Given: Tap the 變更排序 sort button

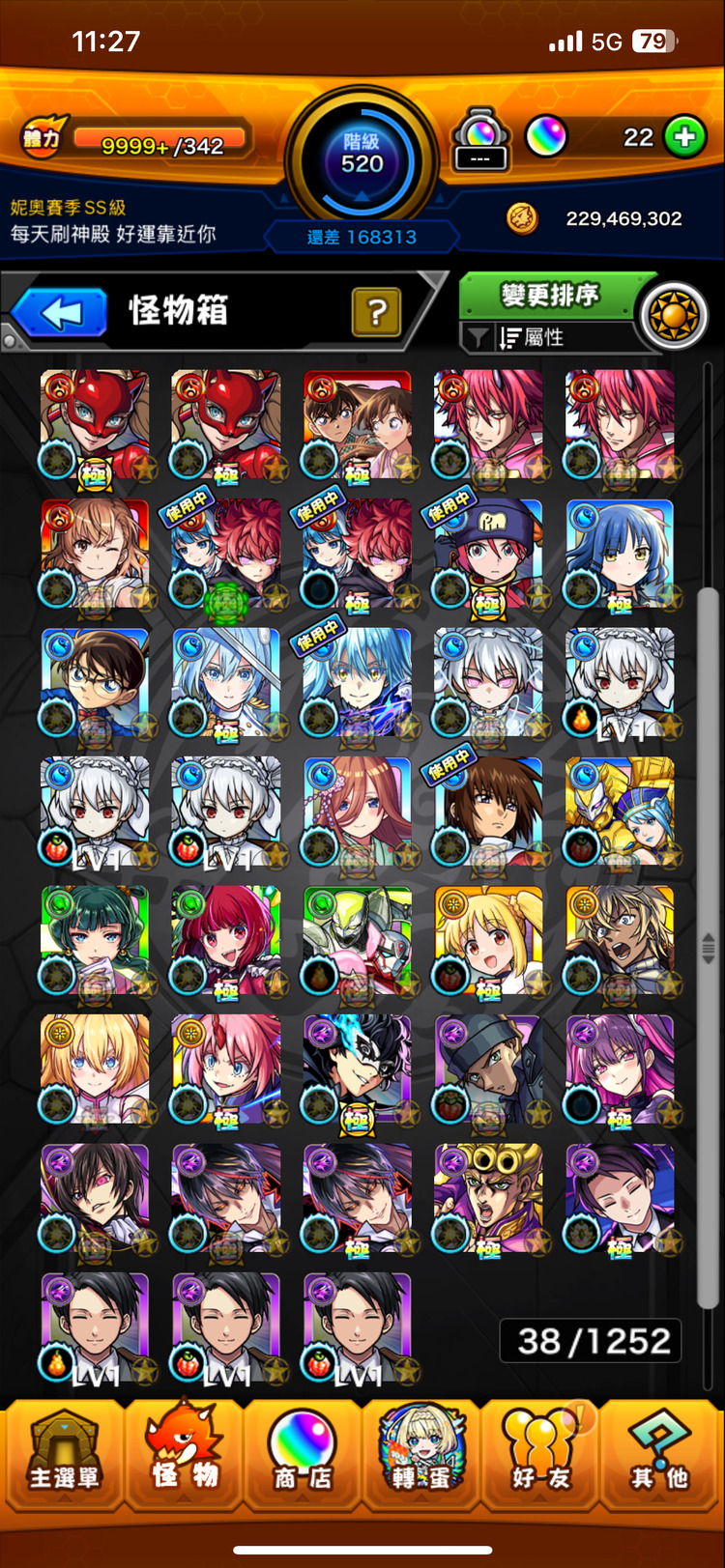Looking at the screenshot, I should pos(549,295).
